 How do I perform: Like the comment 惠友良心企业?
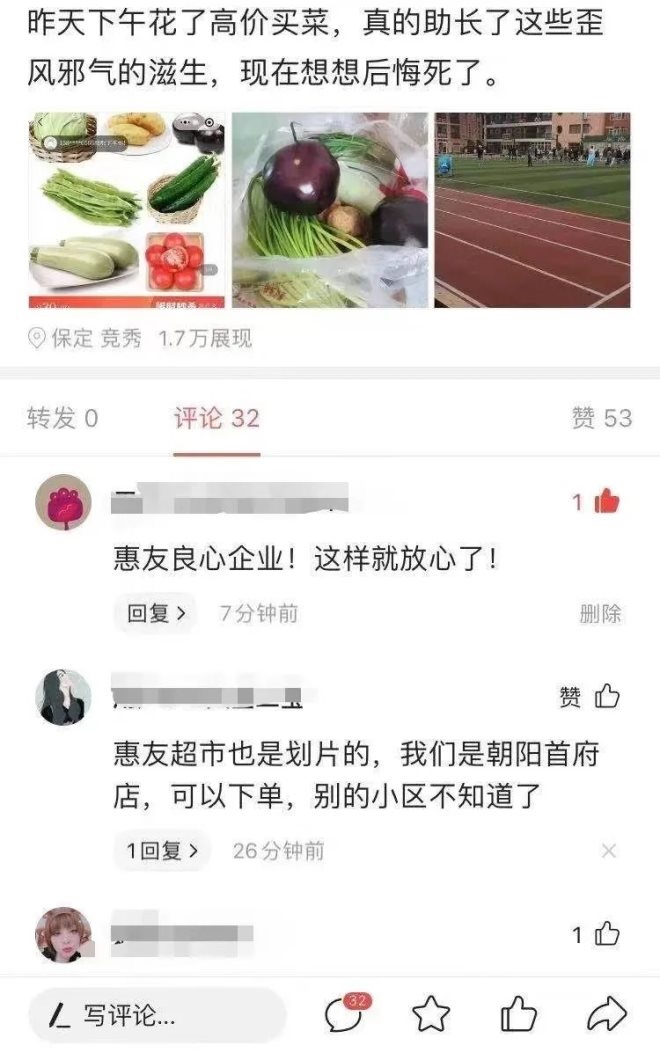[605, 502]
